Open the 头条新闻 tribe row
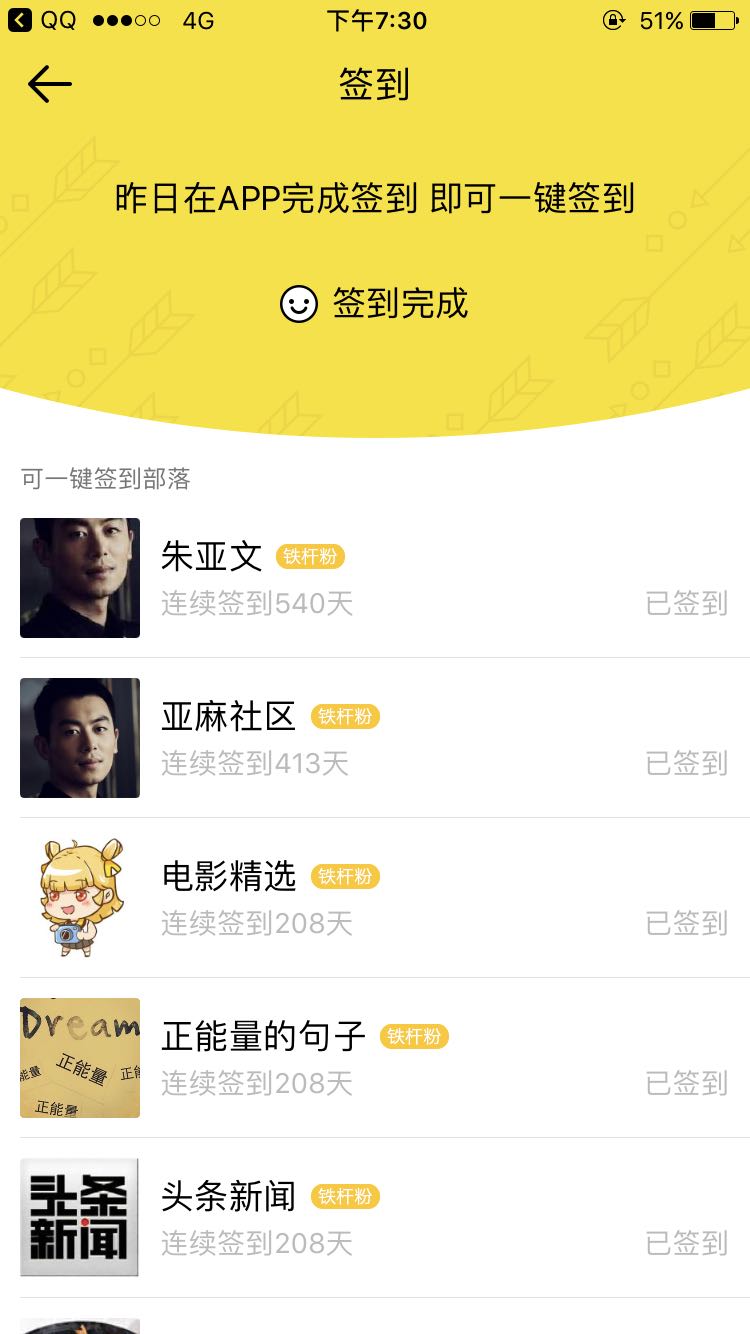 [375, 1218]
